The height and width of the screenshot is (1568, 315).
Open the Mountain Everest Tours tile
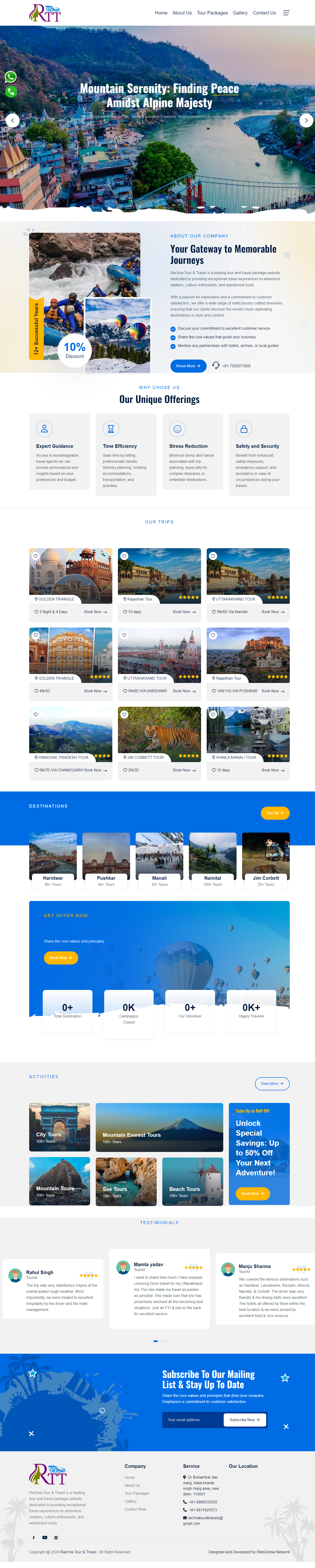(159, 1127)
